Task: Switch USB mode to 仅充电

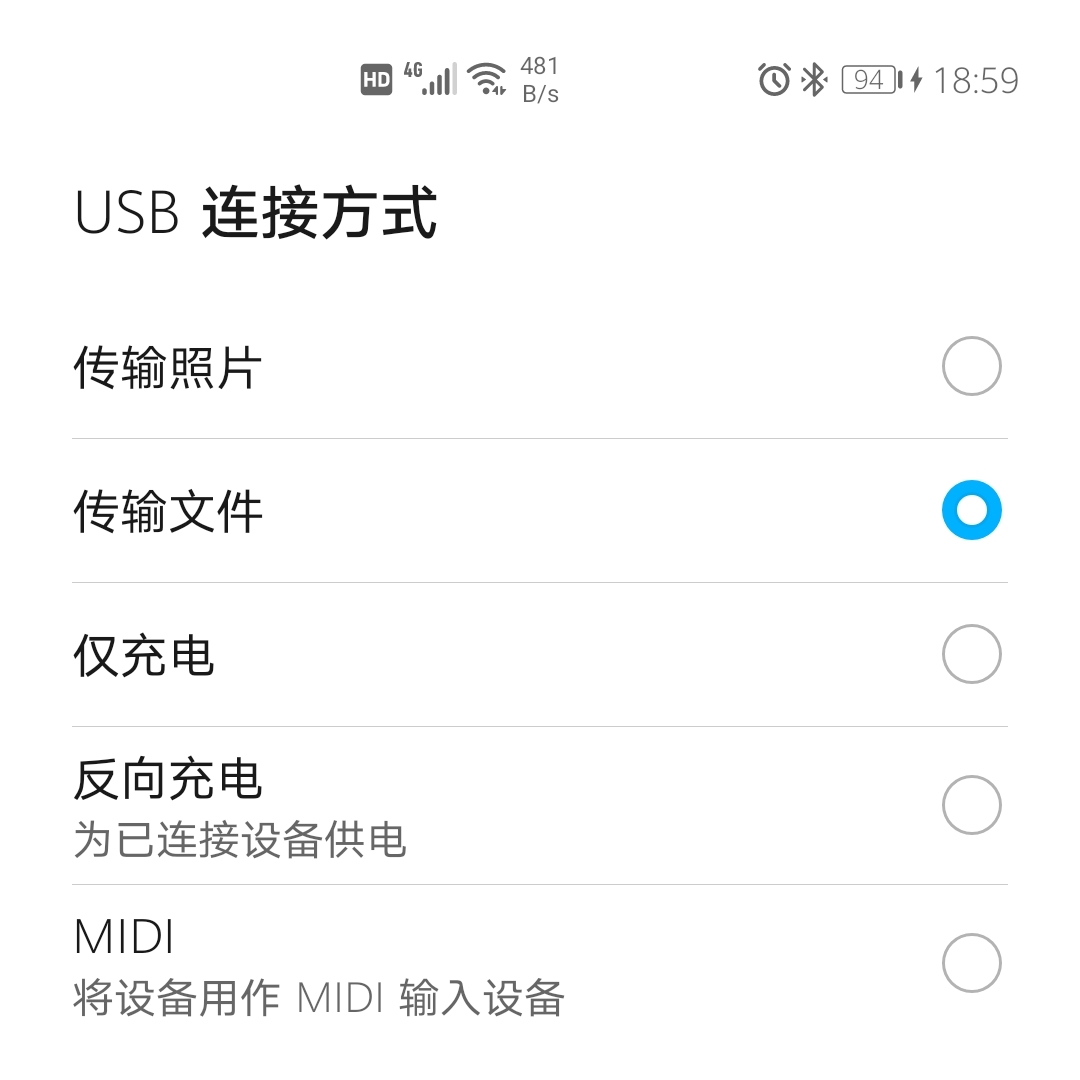Action: [971, 654]
